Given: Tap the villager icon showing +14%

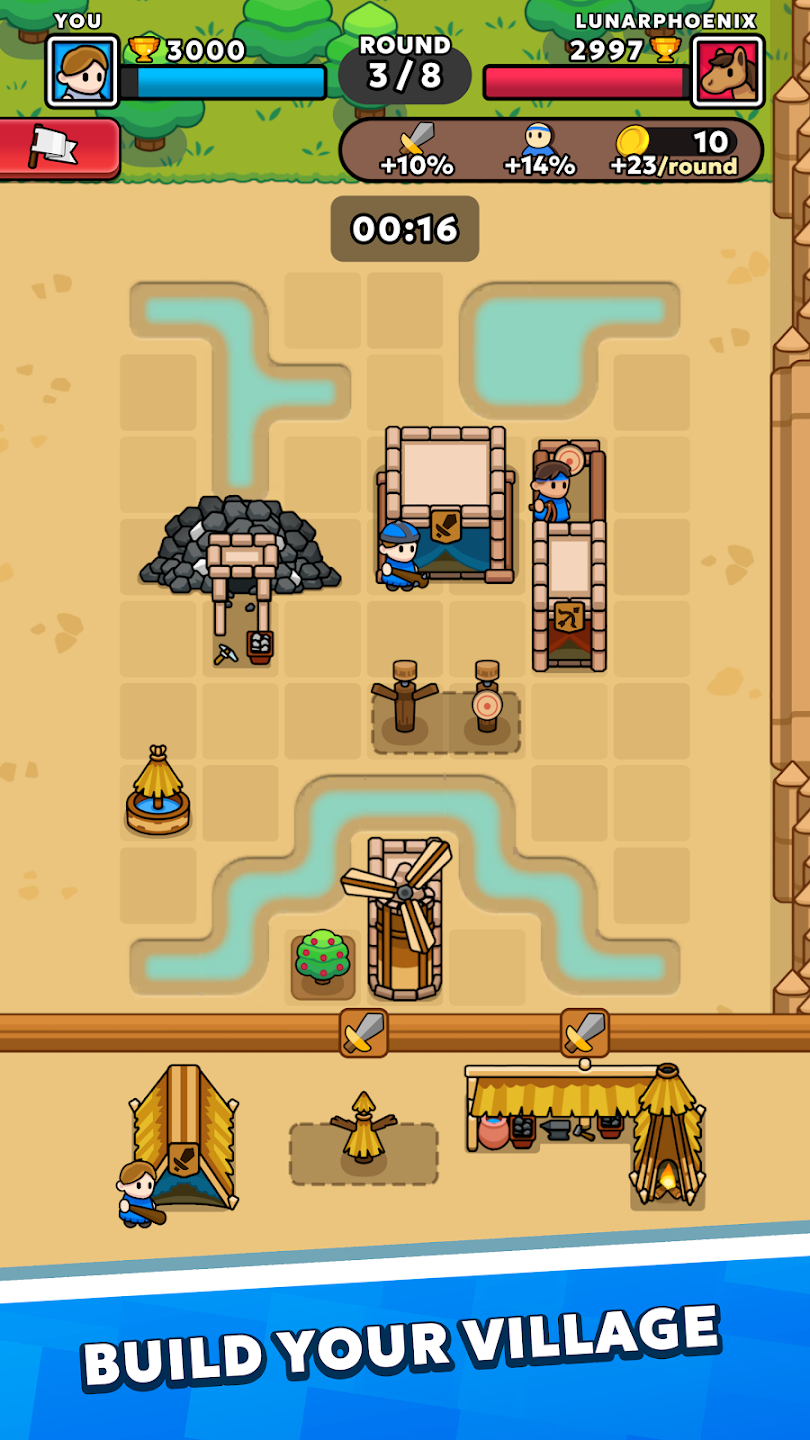Looking at the screenshot, I should tap(538, 148).
